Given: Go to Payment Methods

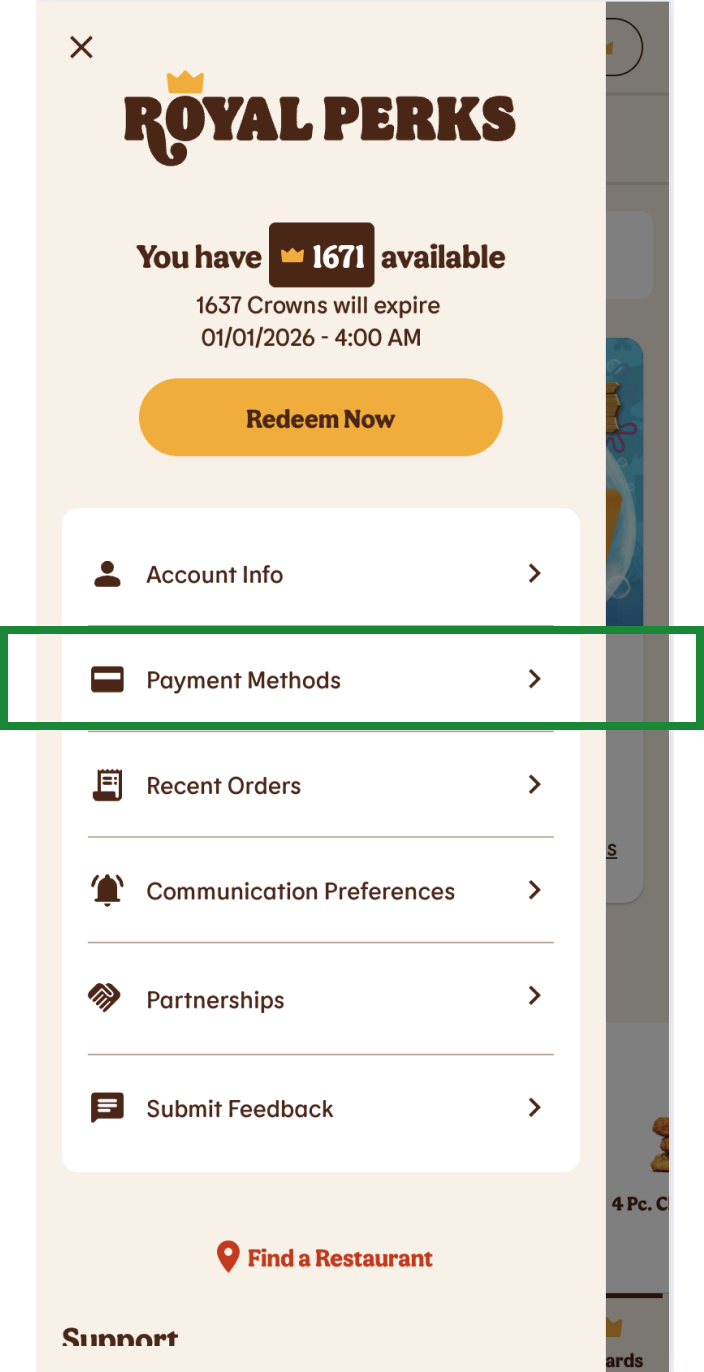Looking at the screenshot, I should point(320,680).
